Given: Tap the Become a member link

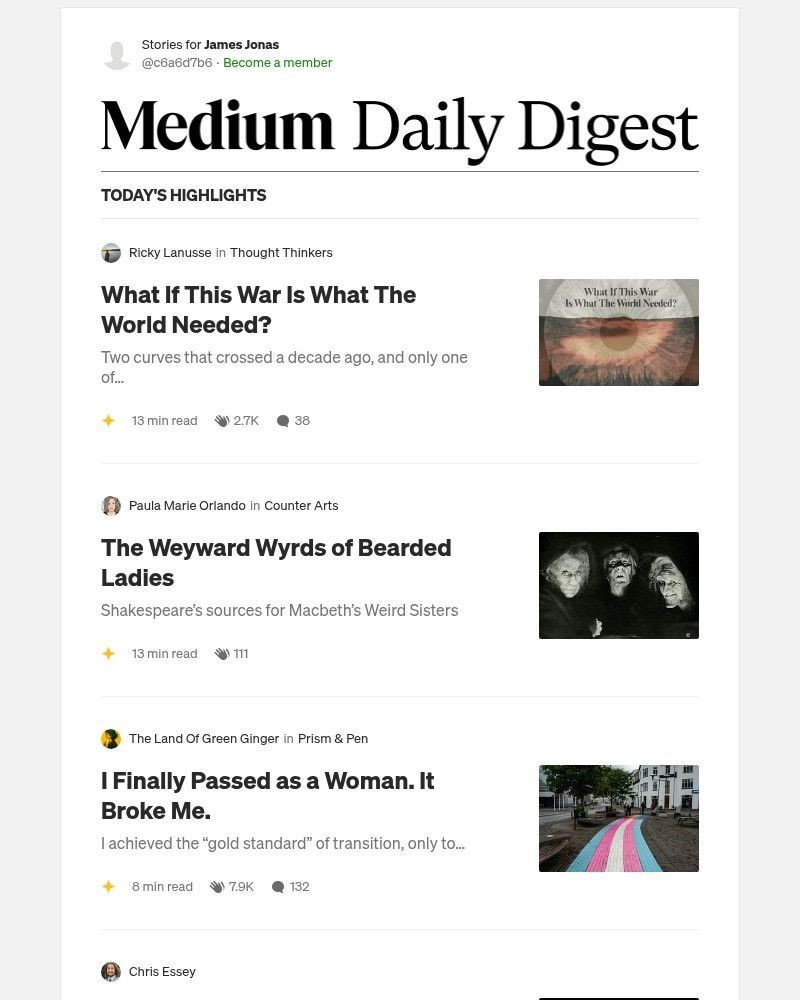Looking at the screenshot, I should coord(277,63).
